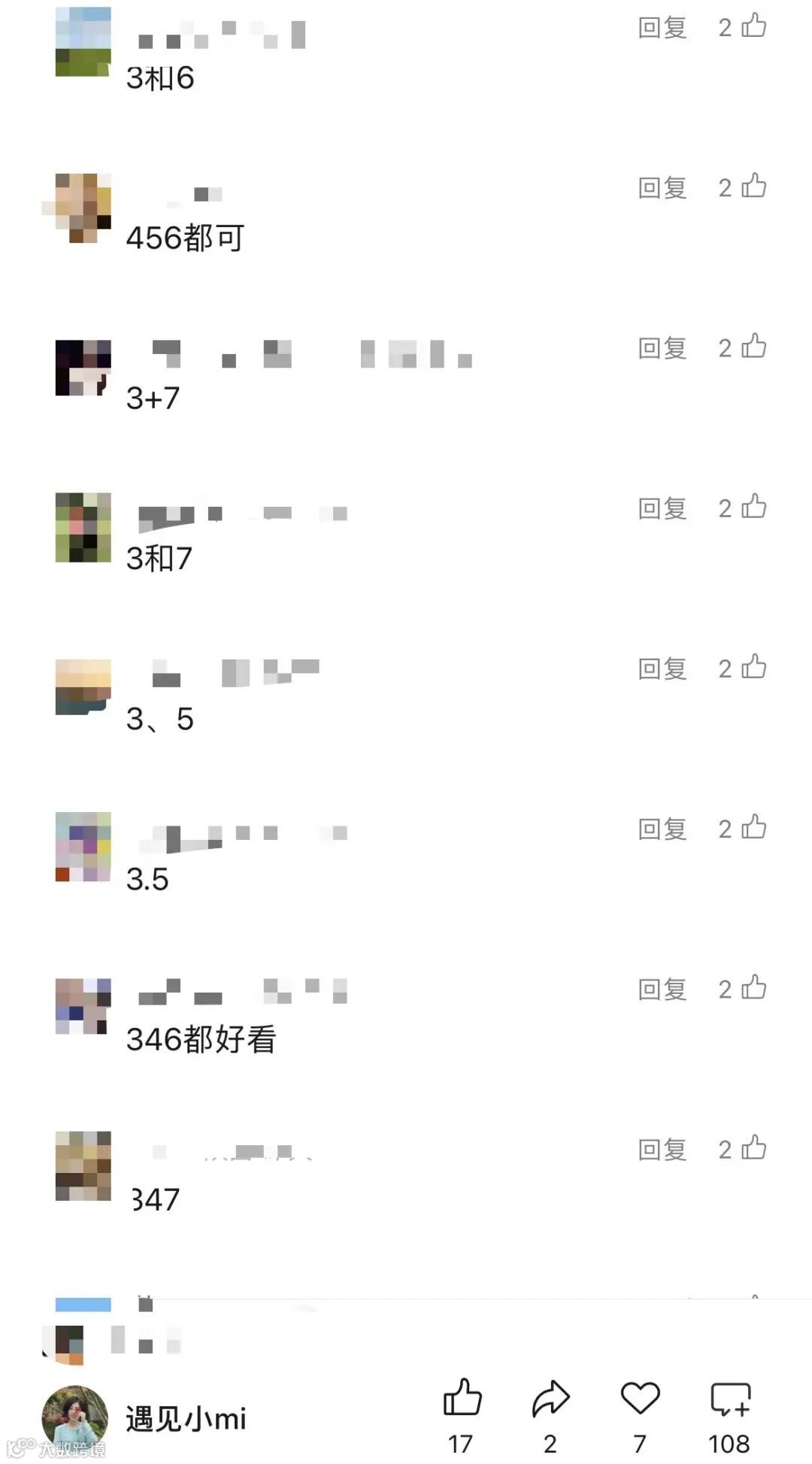View avatar of the 3和7 commenter

83,528
